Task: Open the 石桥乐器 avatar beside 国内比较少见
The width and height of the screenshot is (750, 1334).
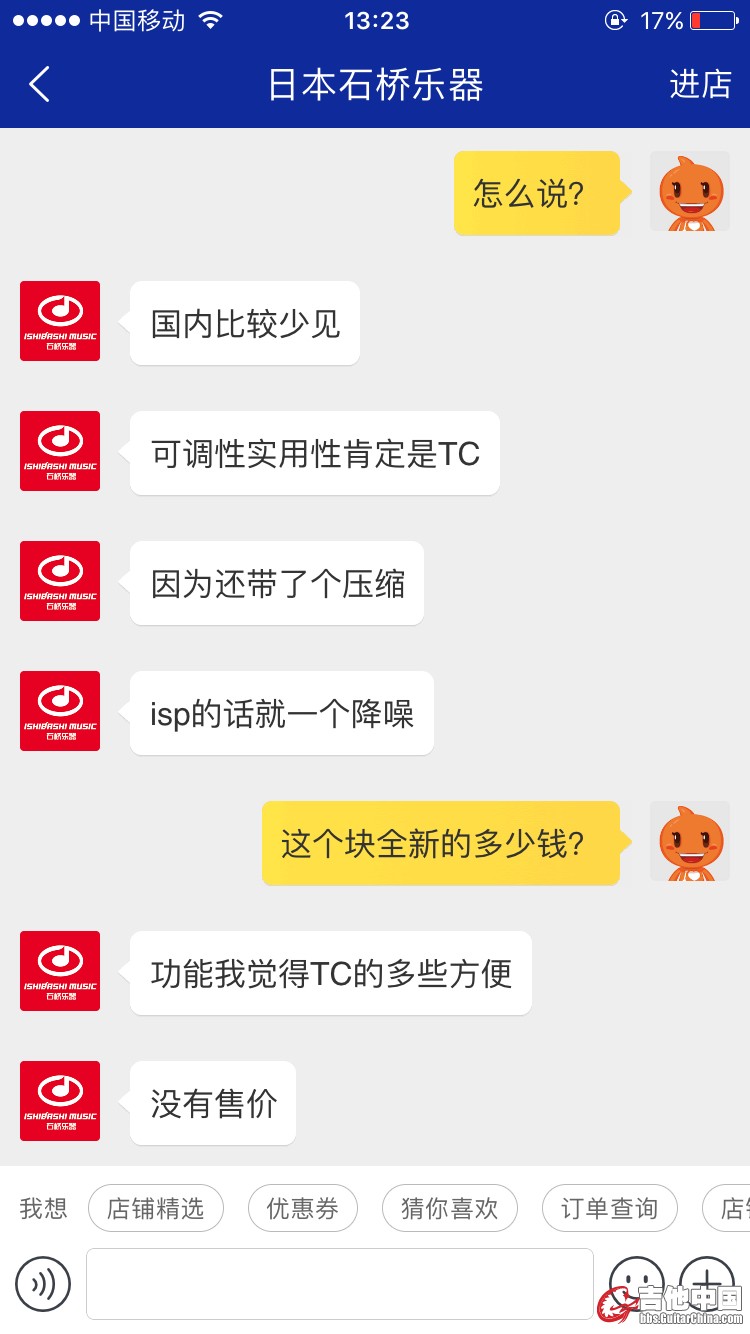Action: click(x=60, y=321)
